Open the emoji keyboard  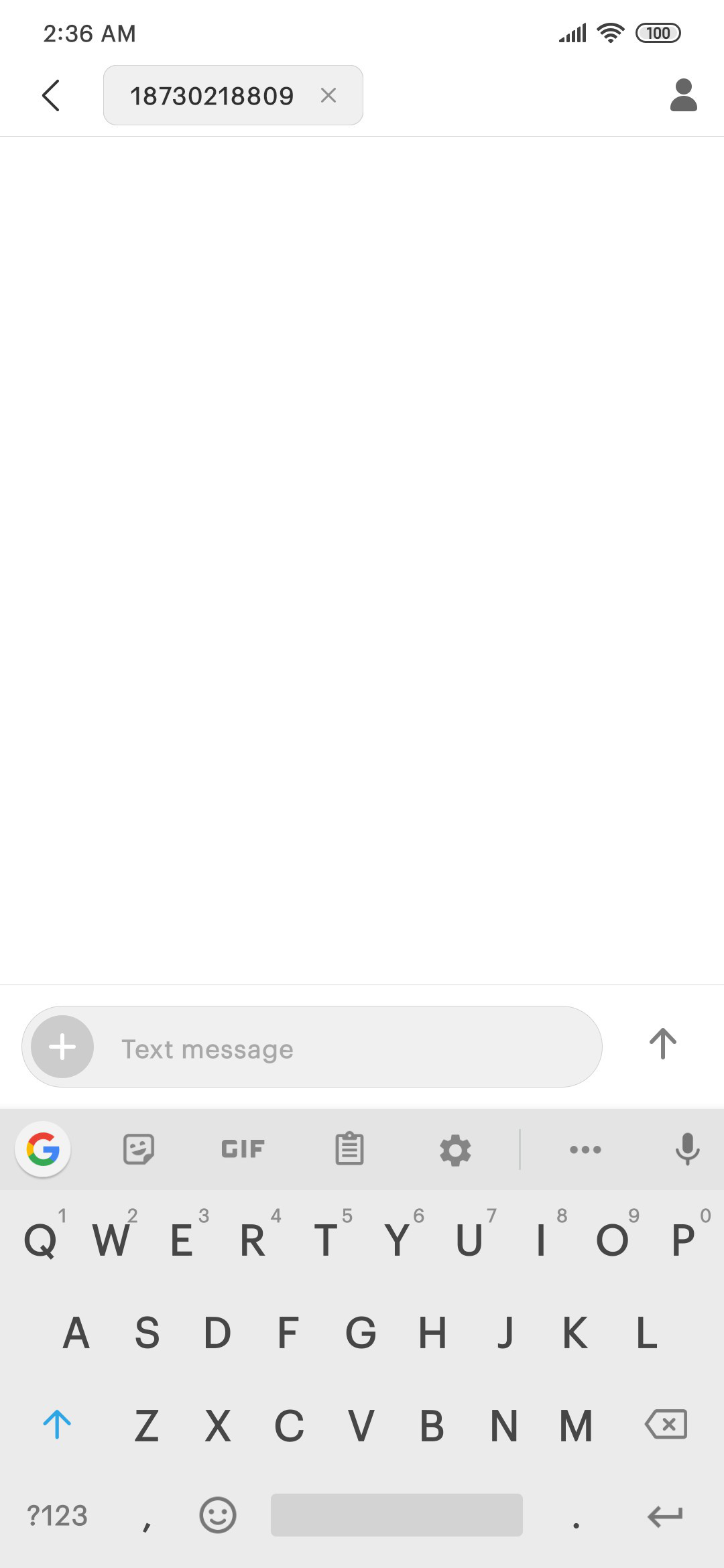(218, 1515)
